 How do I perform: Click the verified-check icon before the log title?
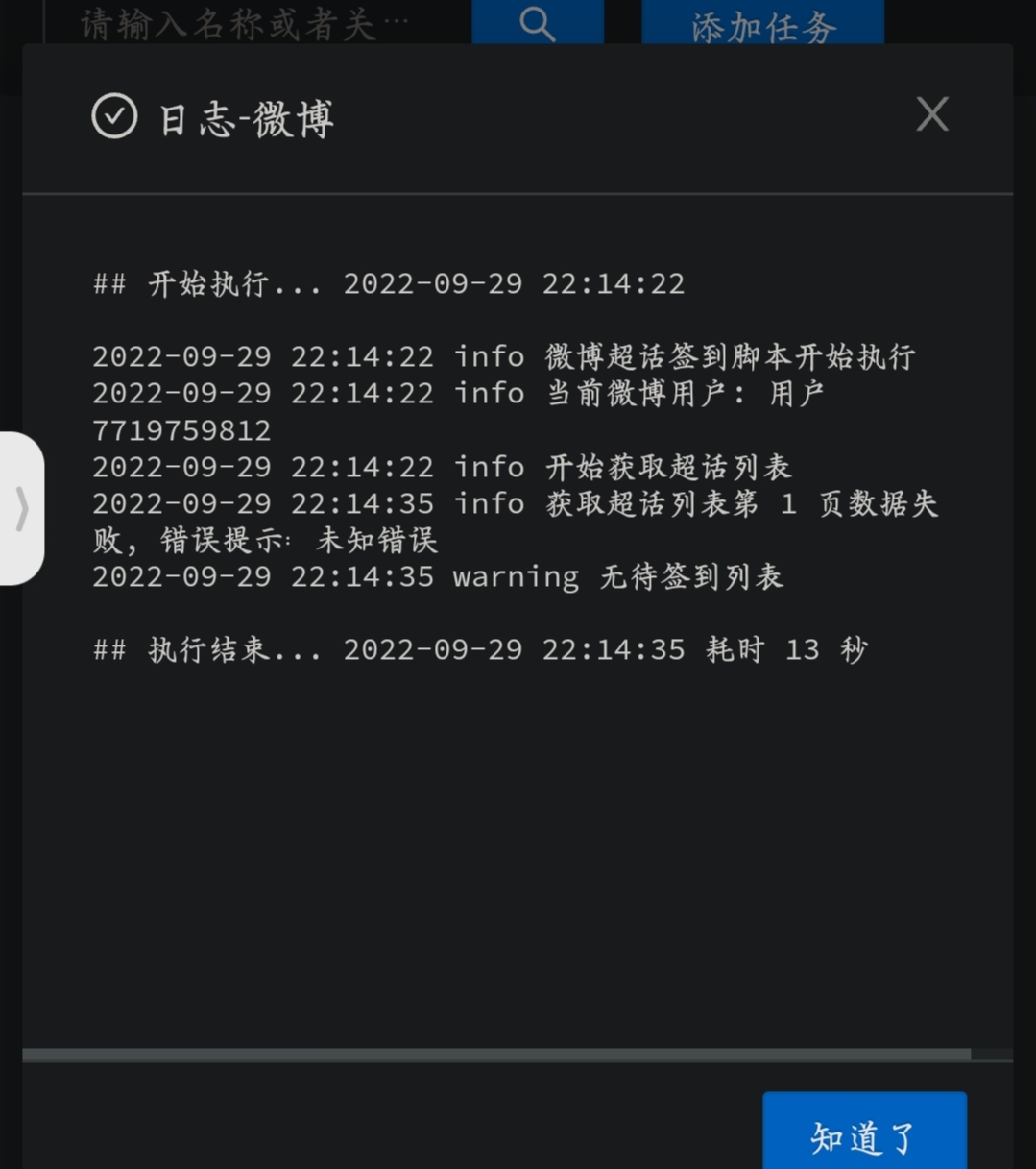pos(112,116)
